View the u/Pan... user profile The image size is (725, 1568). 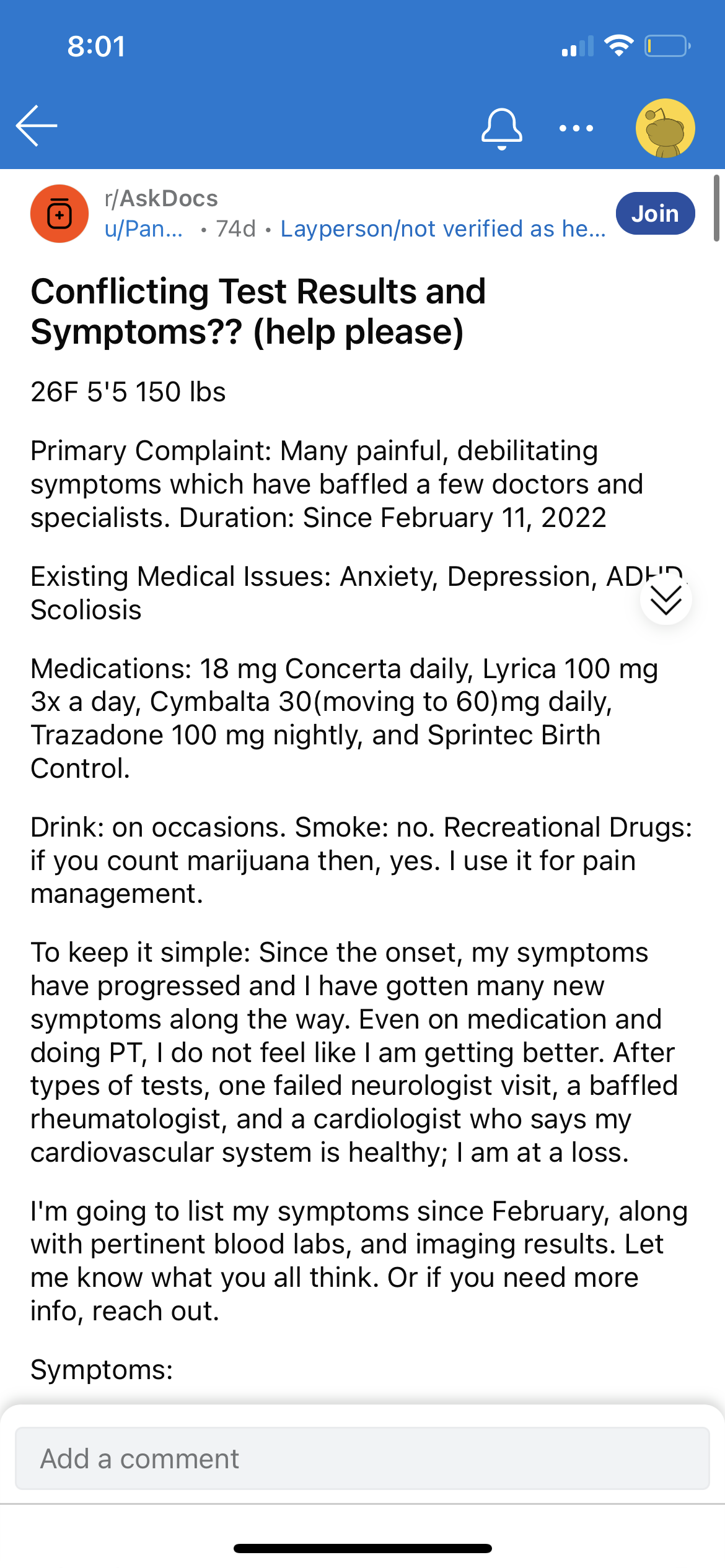click(144, 229)
